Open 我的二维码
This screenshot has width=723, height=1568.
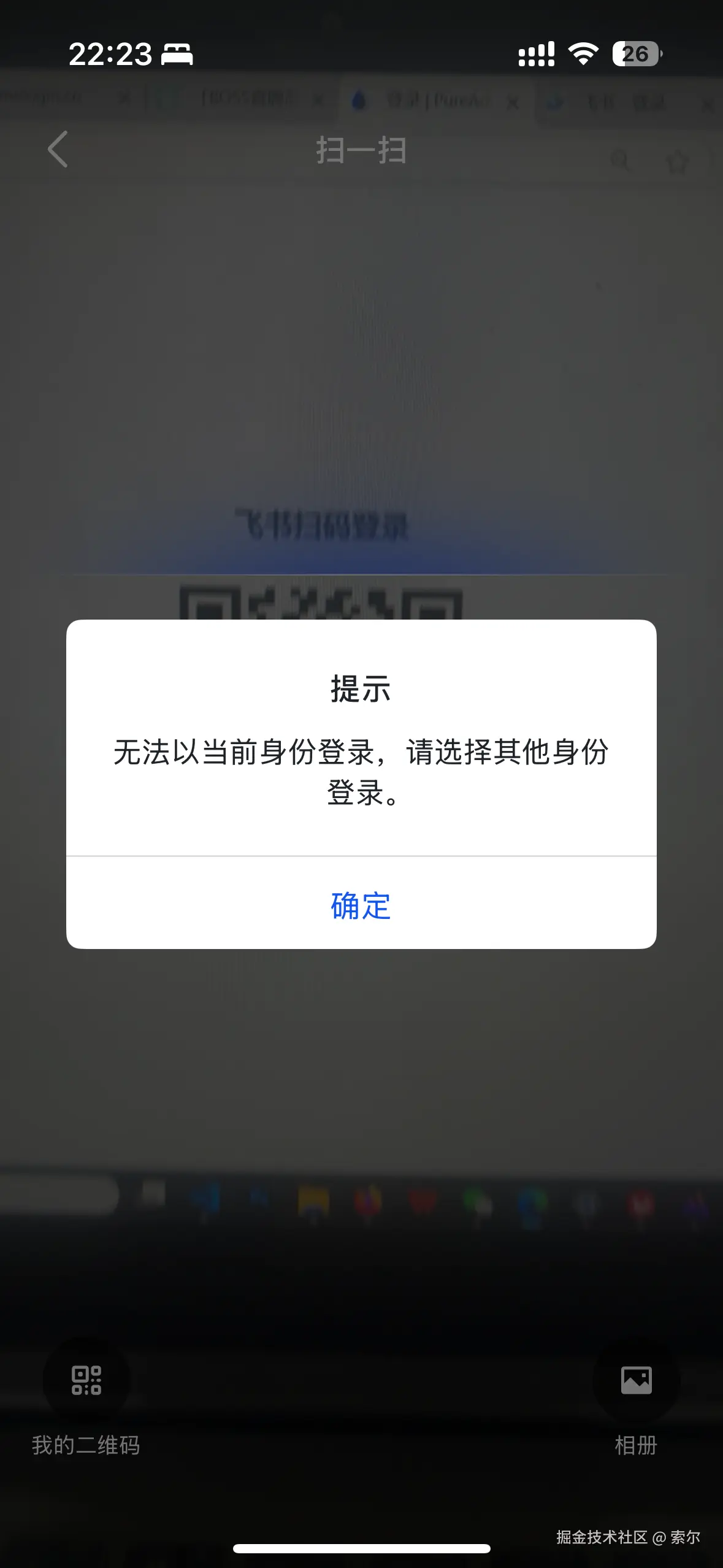[x=86, y=1381]
